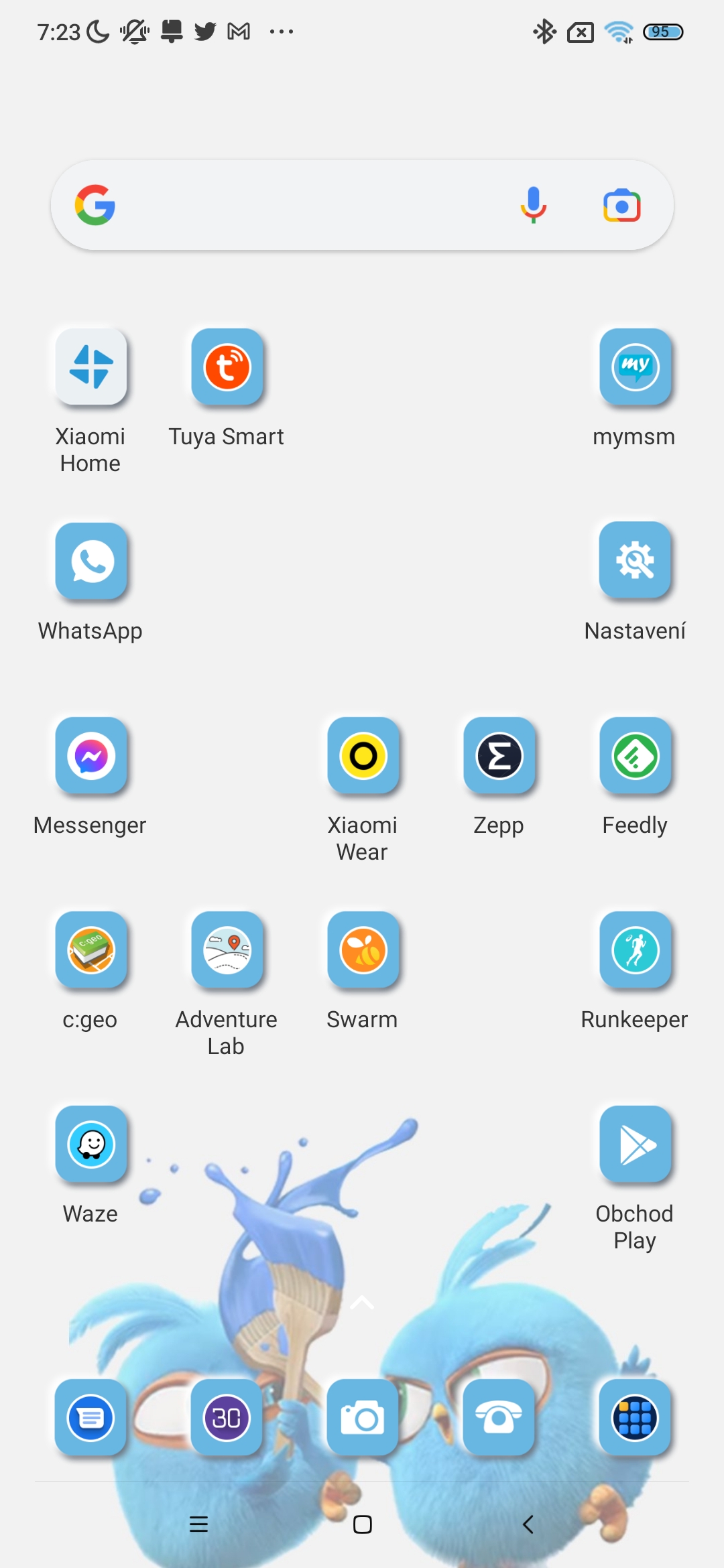Open Feedly

635,756
